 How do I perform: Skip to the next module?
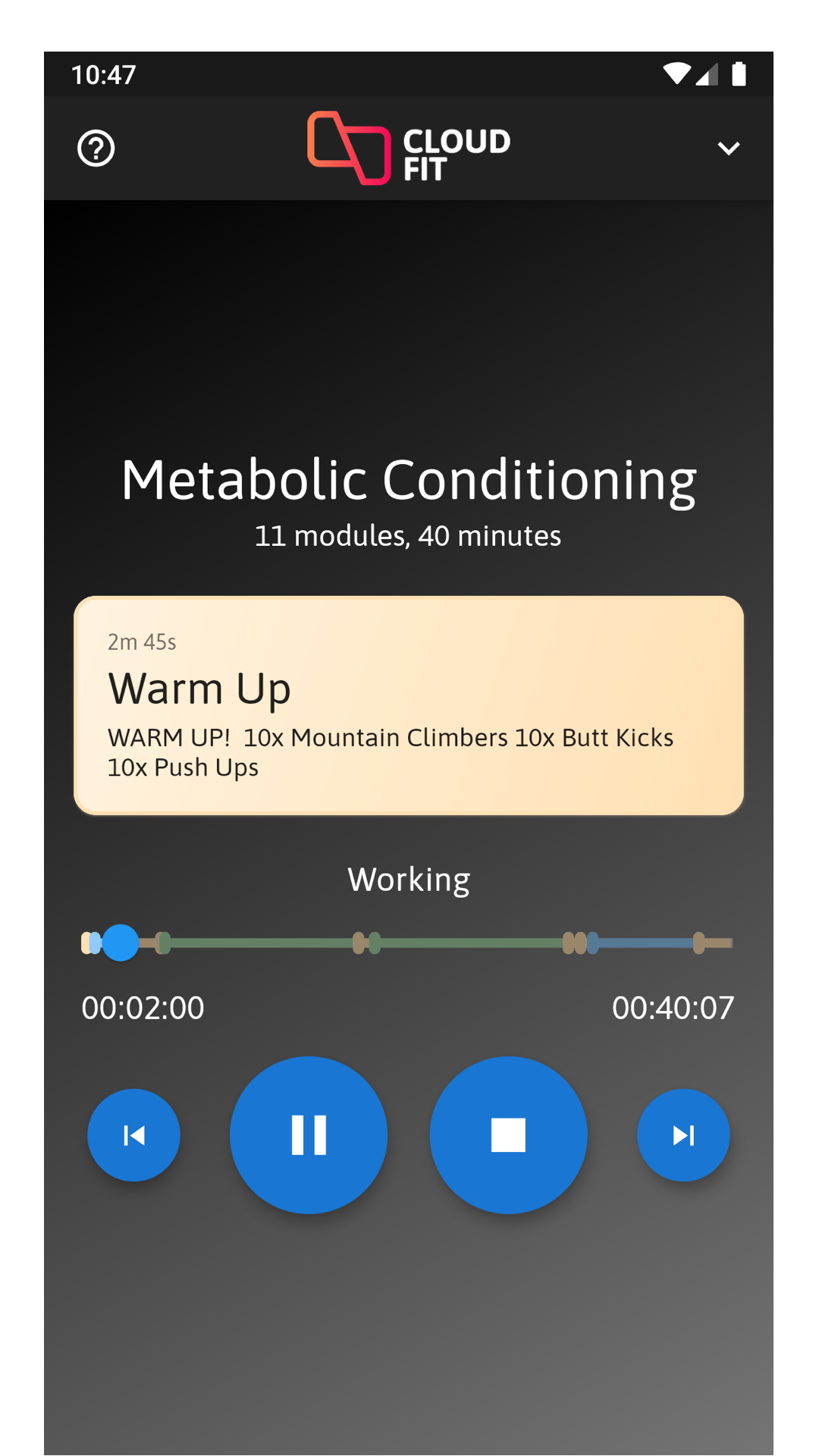point(683,1135)
